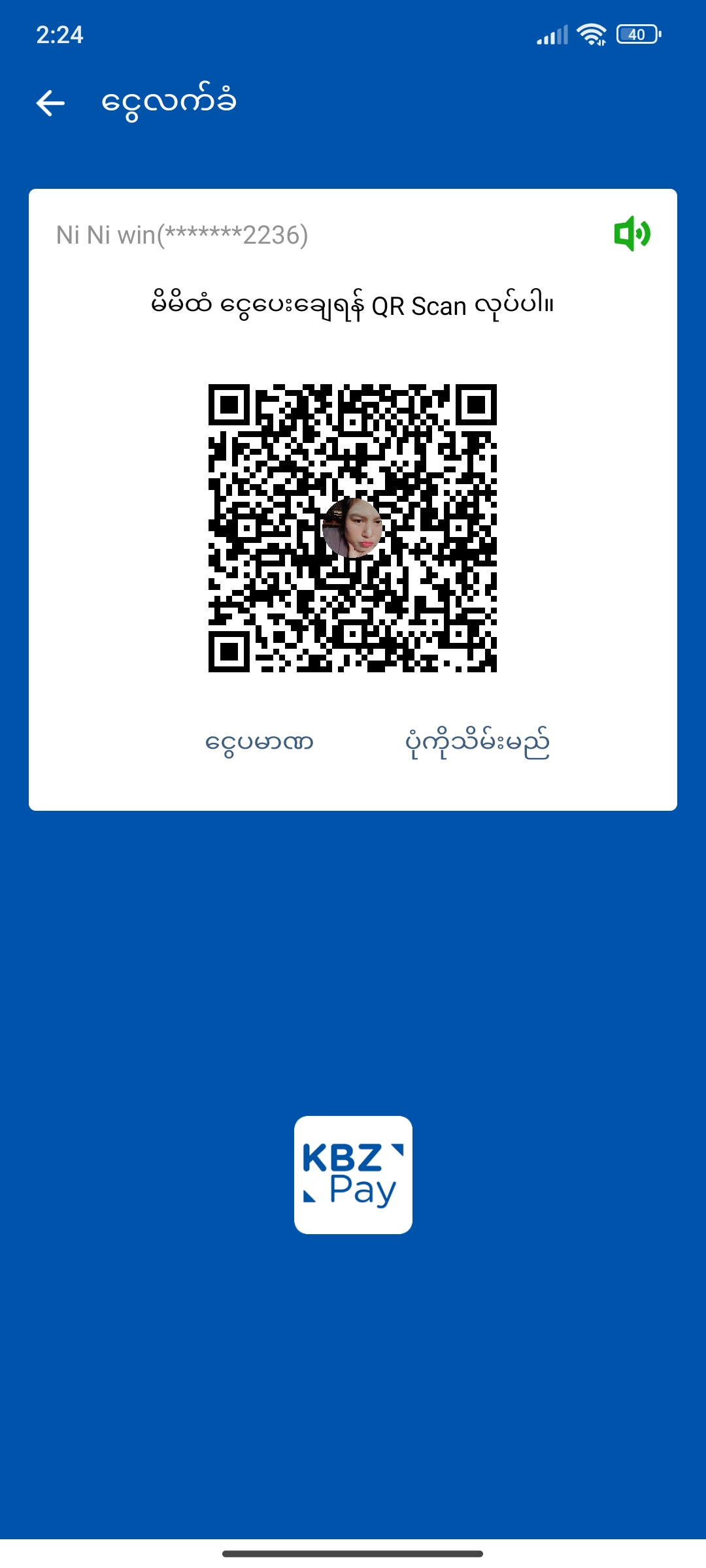Tap ပုံကိုသိမ်းမည် to save image
706x1568 pixels.
pyautogui.click(x=477, y=743)
